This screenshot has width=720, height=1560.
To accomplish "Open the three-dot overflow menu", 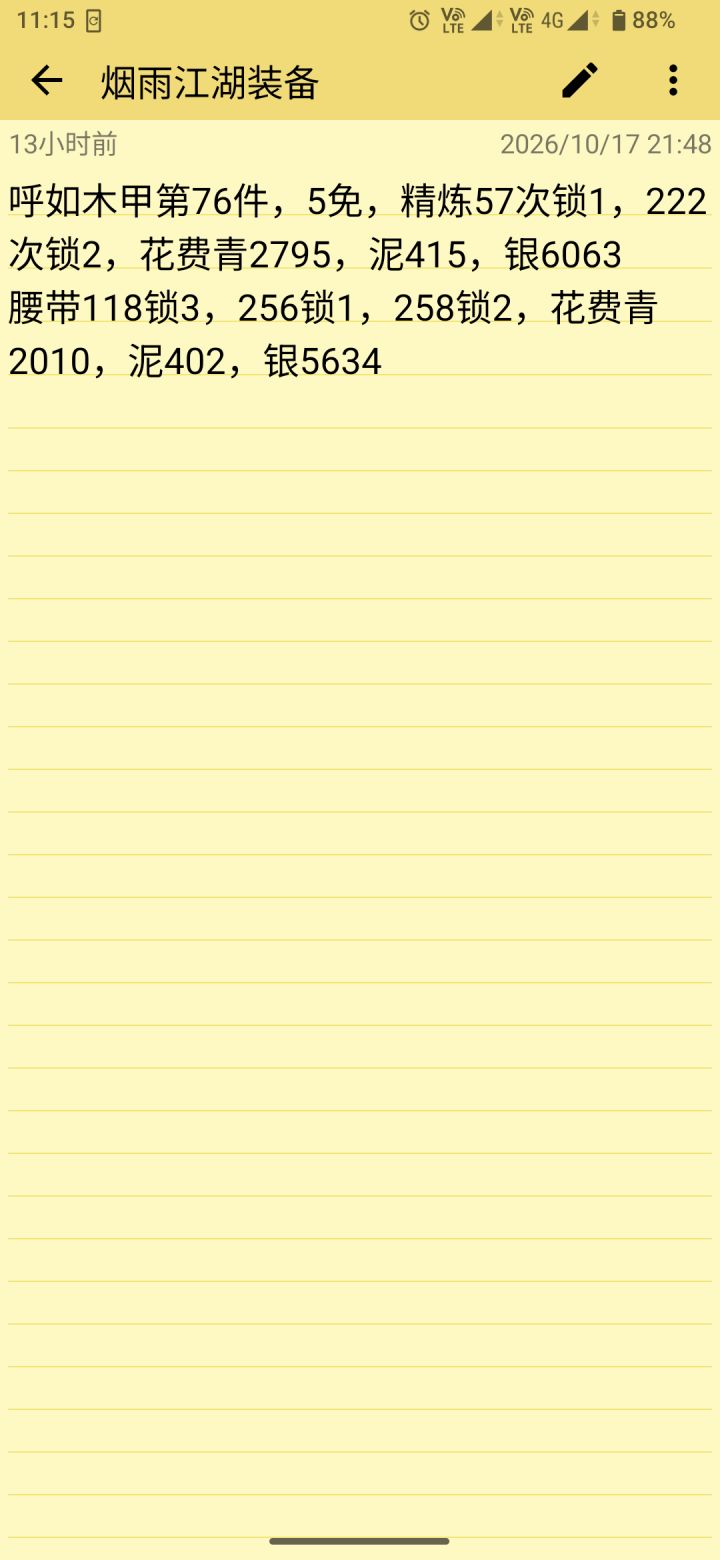I will tap(673, 81).
